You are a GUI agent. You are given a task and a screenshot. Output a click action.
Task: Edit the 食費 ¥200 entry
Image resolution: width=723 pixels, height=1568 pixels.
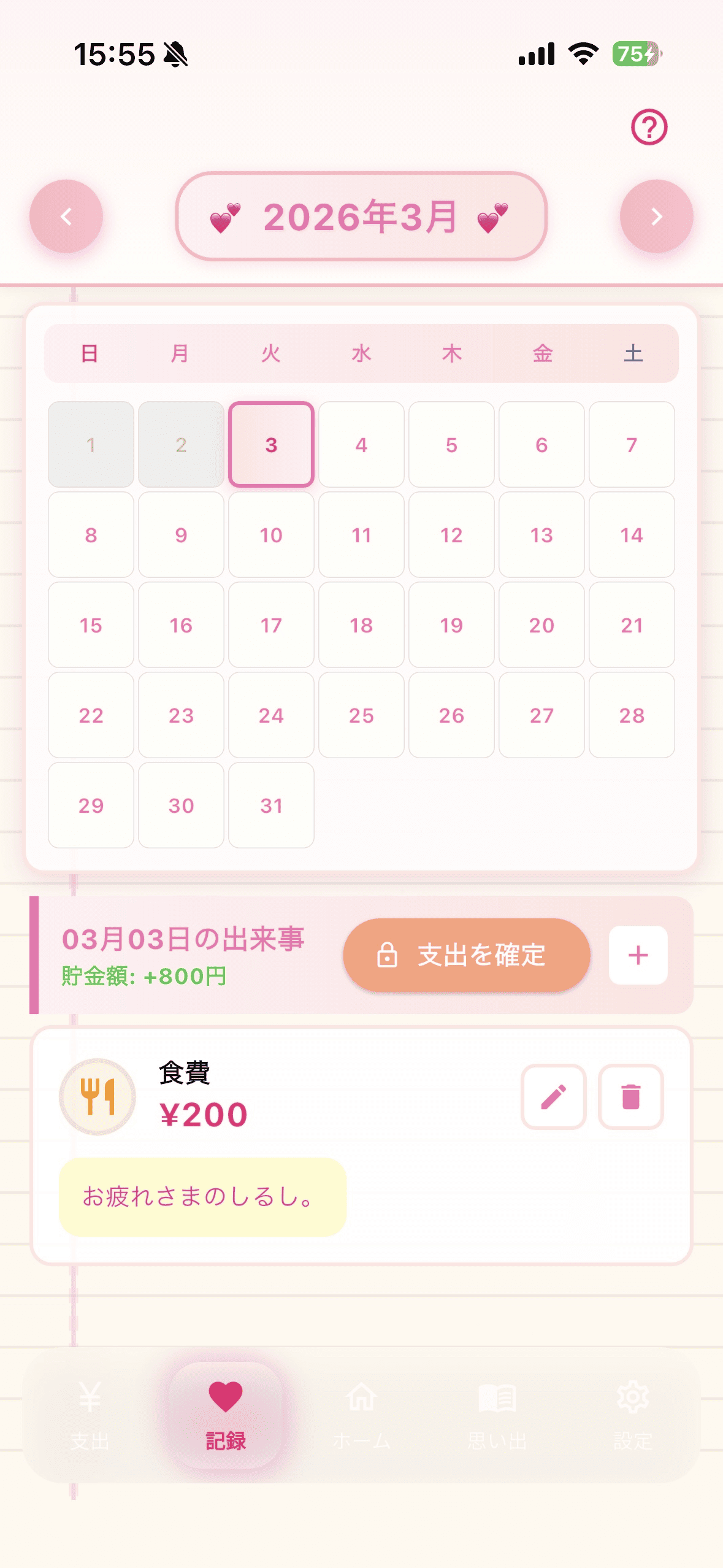(x=553, y=1097)
